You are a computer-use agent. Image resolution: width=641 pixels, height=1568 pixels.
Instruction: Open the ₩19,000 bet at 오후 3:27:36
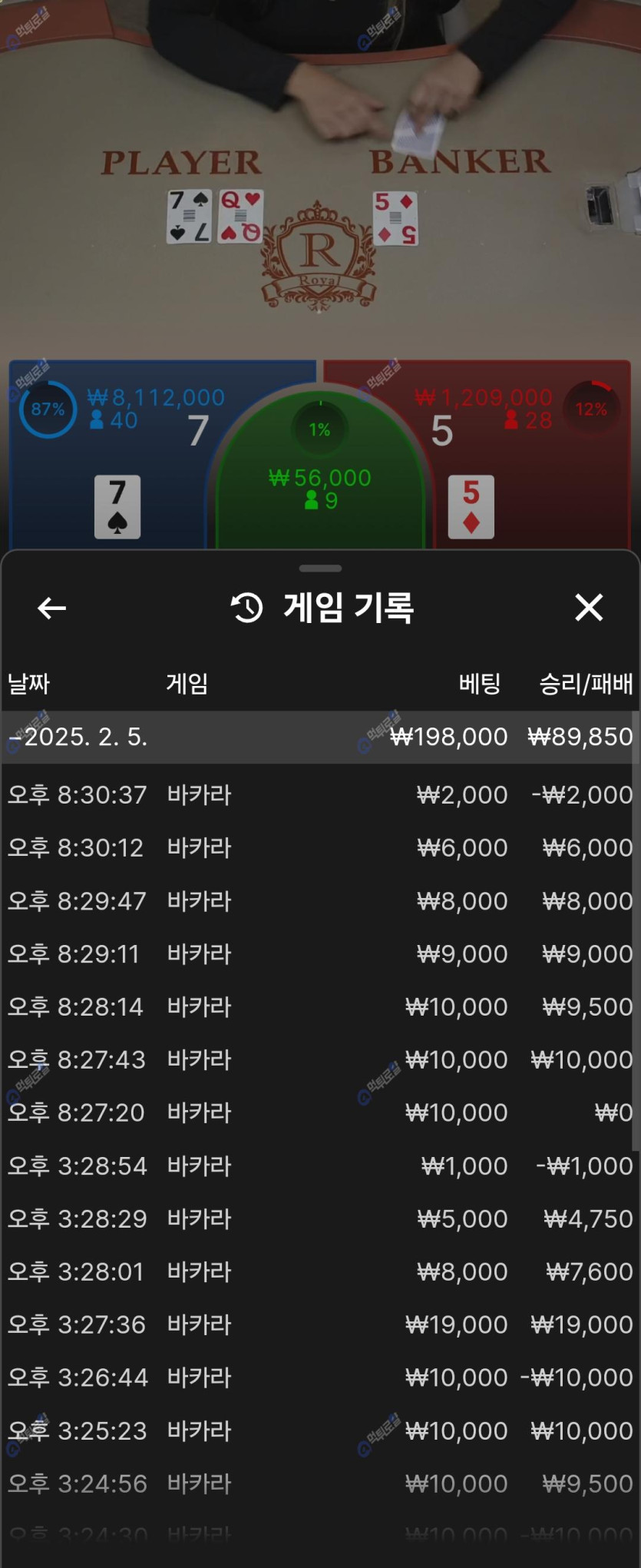click(319, 1324)
